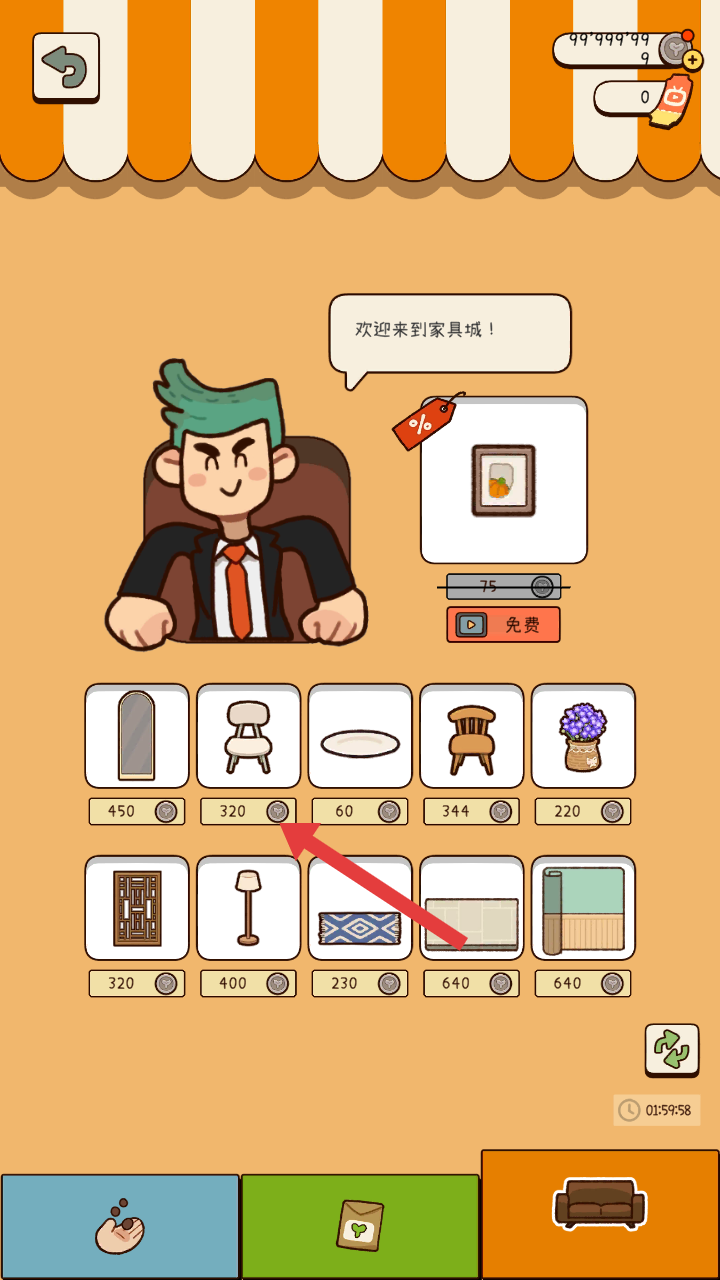The height and width of the screenshot is (1280, 720).
Task: Choose the green wallpaper roll for 640
Action: 583,908
